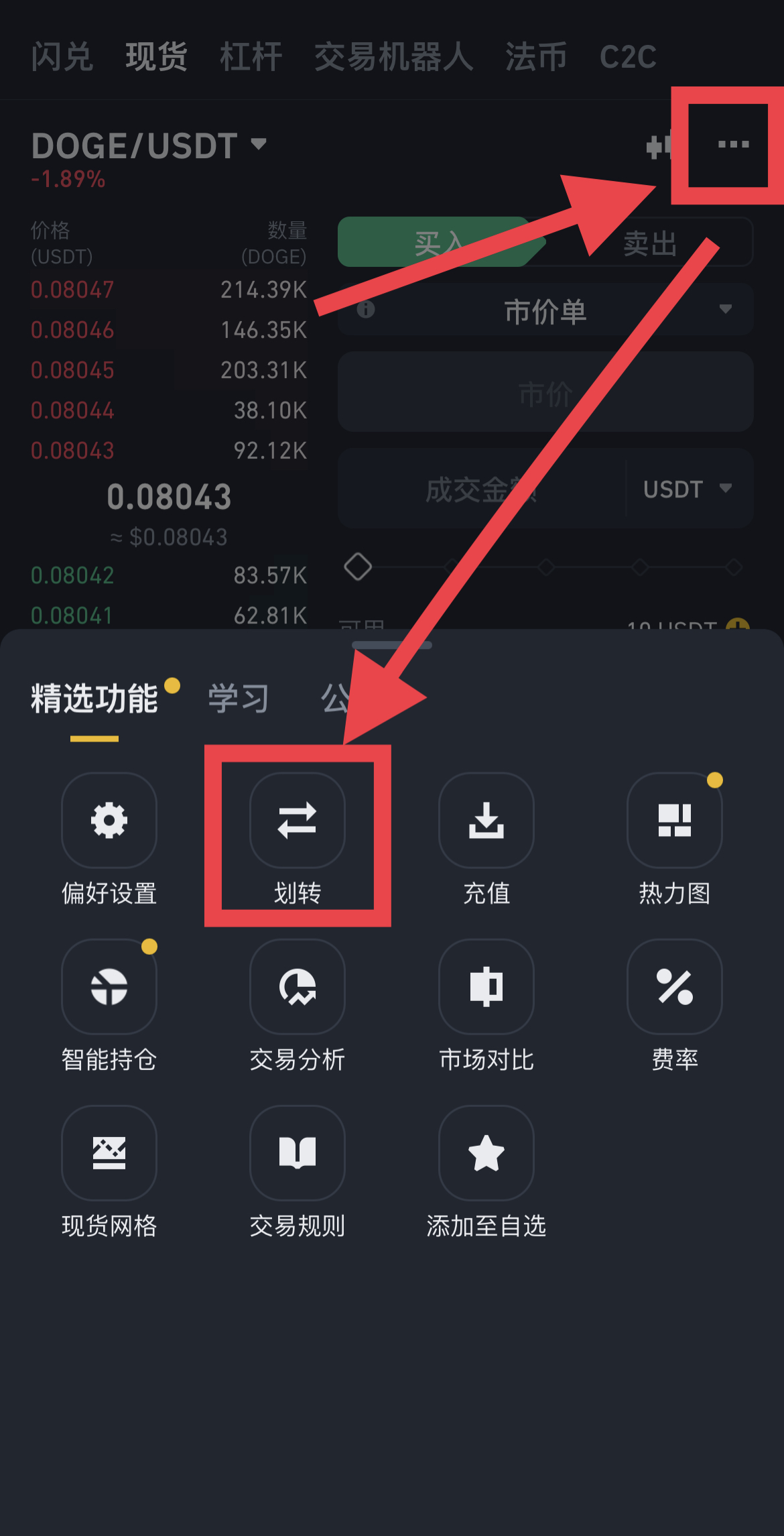Screen dimensions: 784x1536
Task: Open the DOGE/USDT pair selector
Action: (x=149, y=145)
